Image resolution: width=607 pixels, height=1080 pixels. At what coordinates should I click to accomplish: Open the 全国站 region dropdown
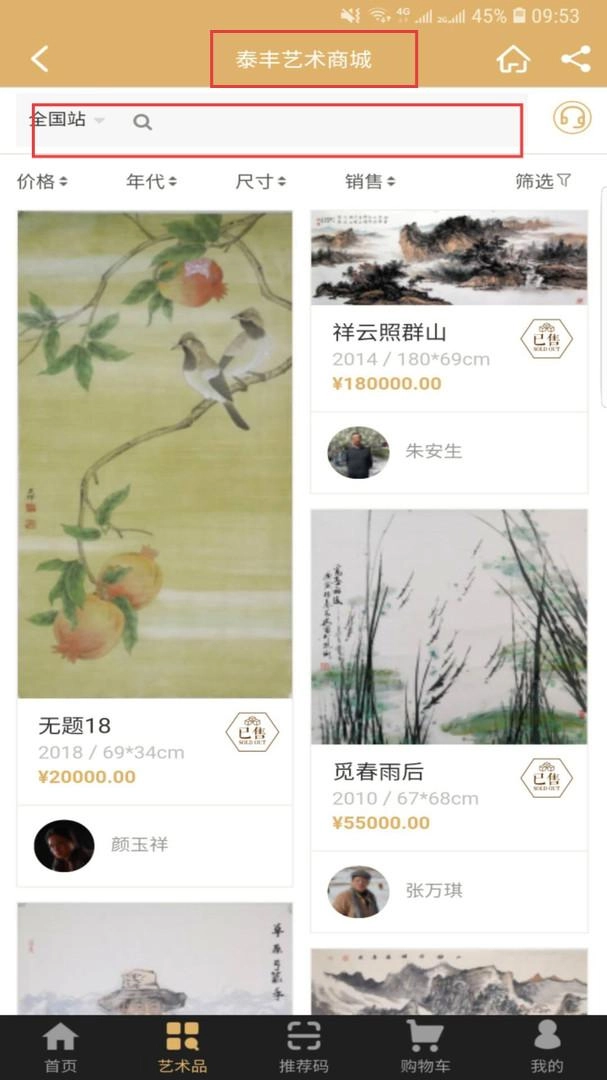coord(66,120)
